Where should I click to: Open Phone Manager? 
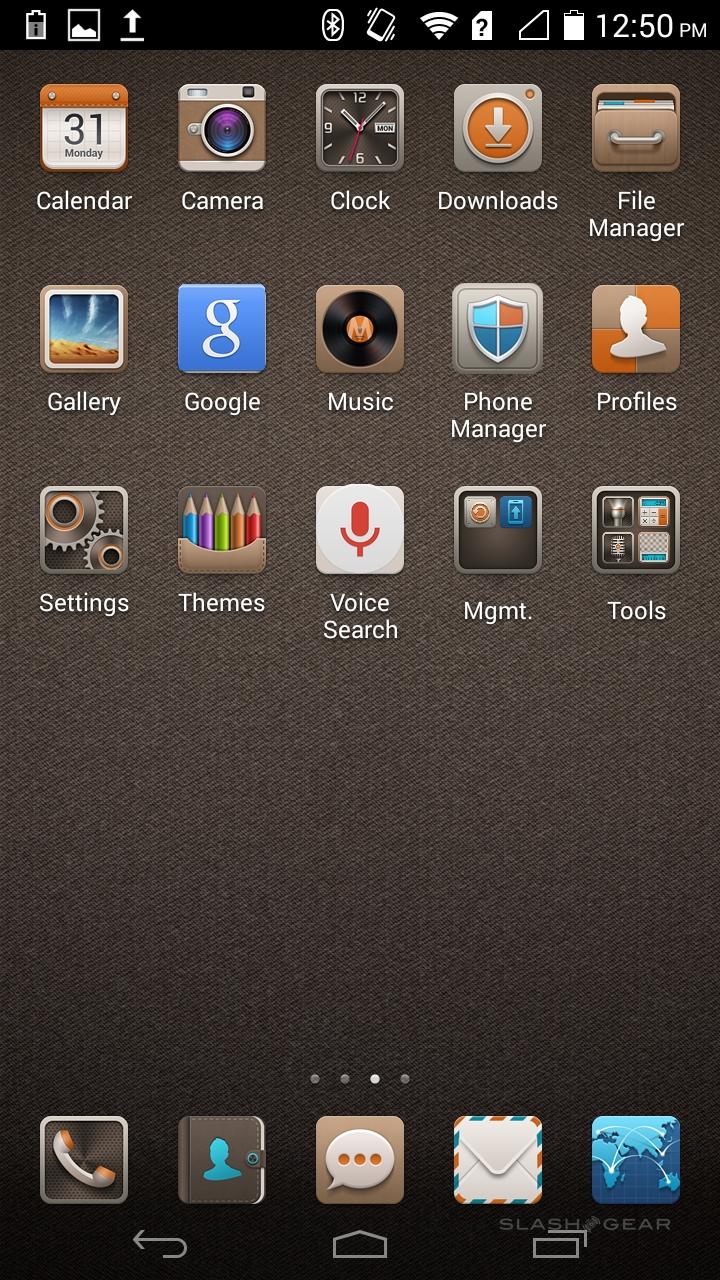pyautogui.click(x=498, y=329)
